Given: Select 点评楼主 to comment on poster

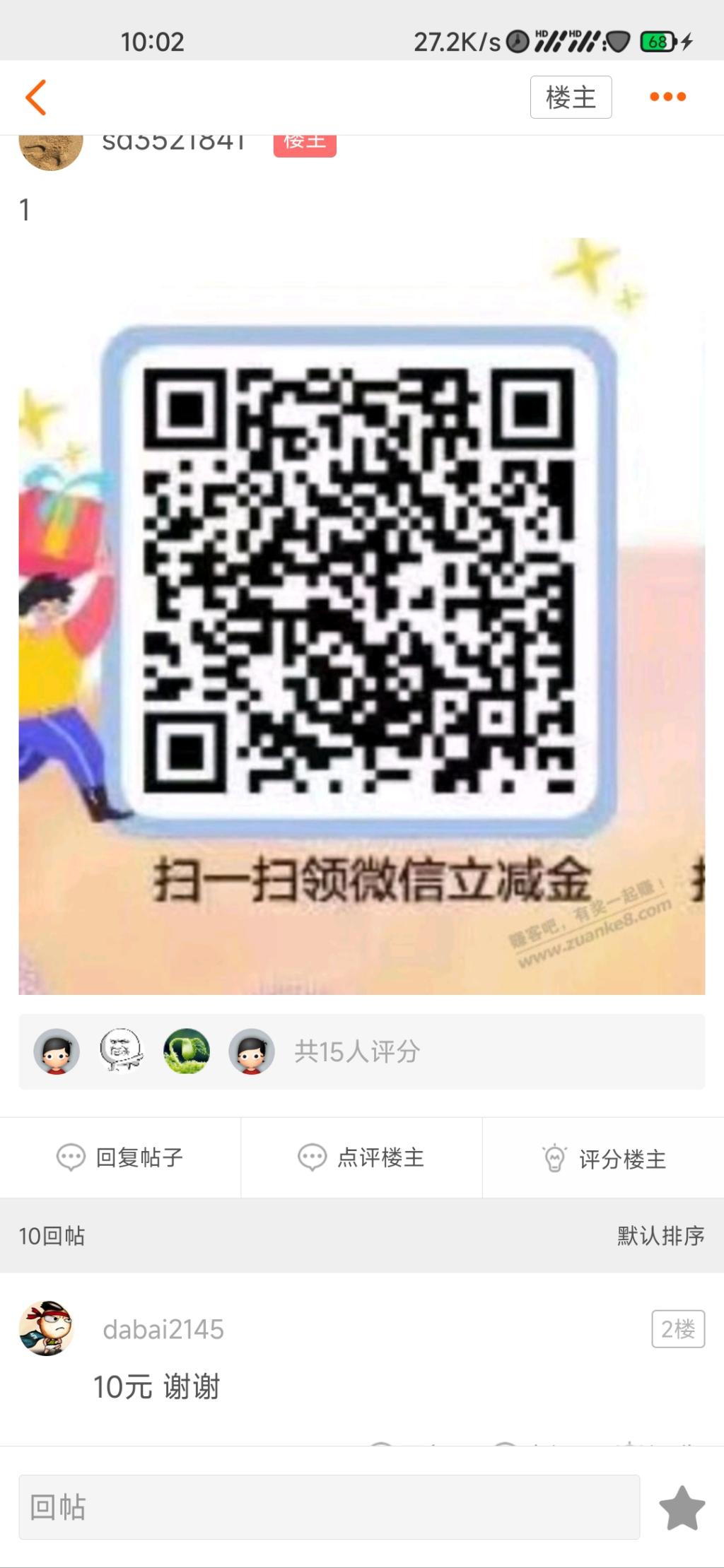Looking at the screenshot, I should pyautogui.click(x=361, y=1157).
